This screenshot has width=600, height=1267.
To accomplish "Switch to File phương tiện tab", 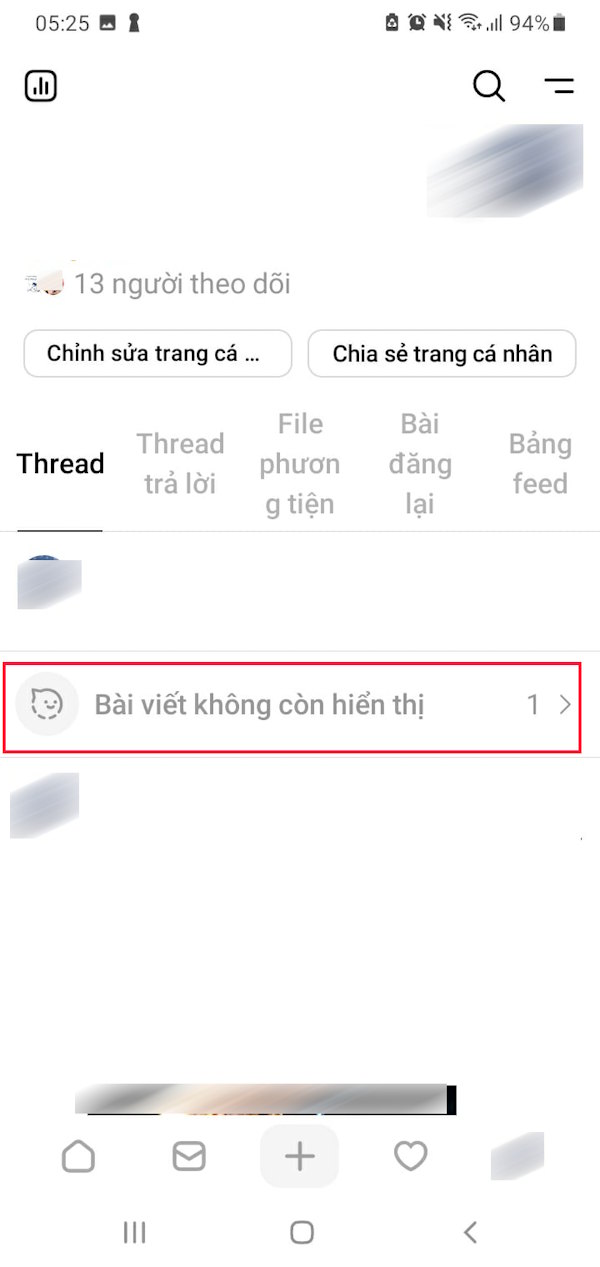I will tap(300, 464).
